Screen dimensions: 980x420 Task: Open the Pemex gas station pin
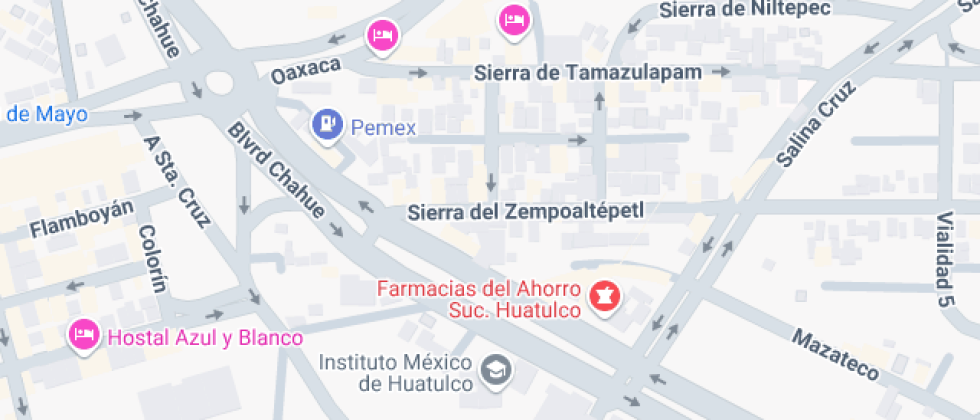[328, 126]
